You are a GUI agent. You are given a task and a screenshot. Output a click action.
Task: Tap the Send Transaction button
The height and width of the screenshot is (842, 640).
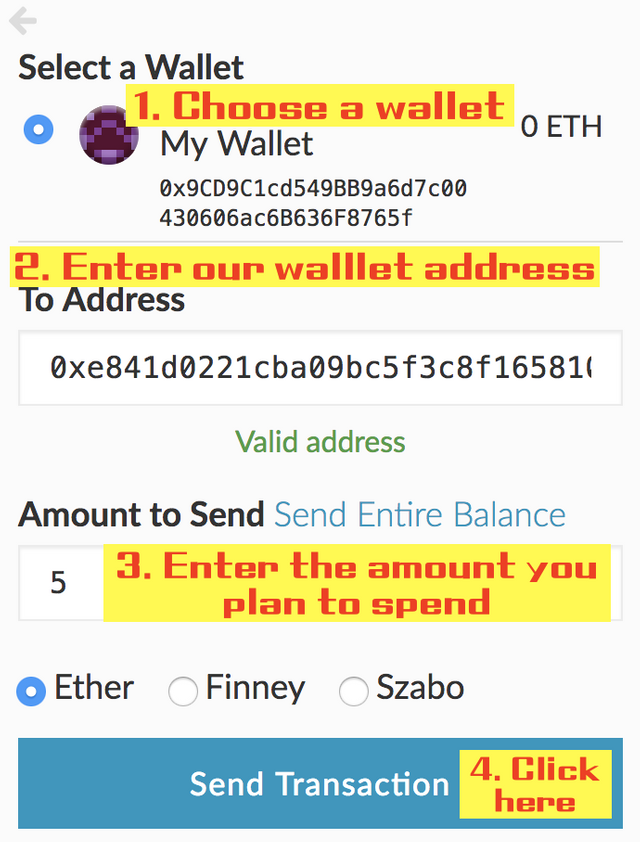pos(319,784)
